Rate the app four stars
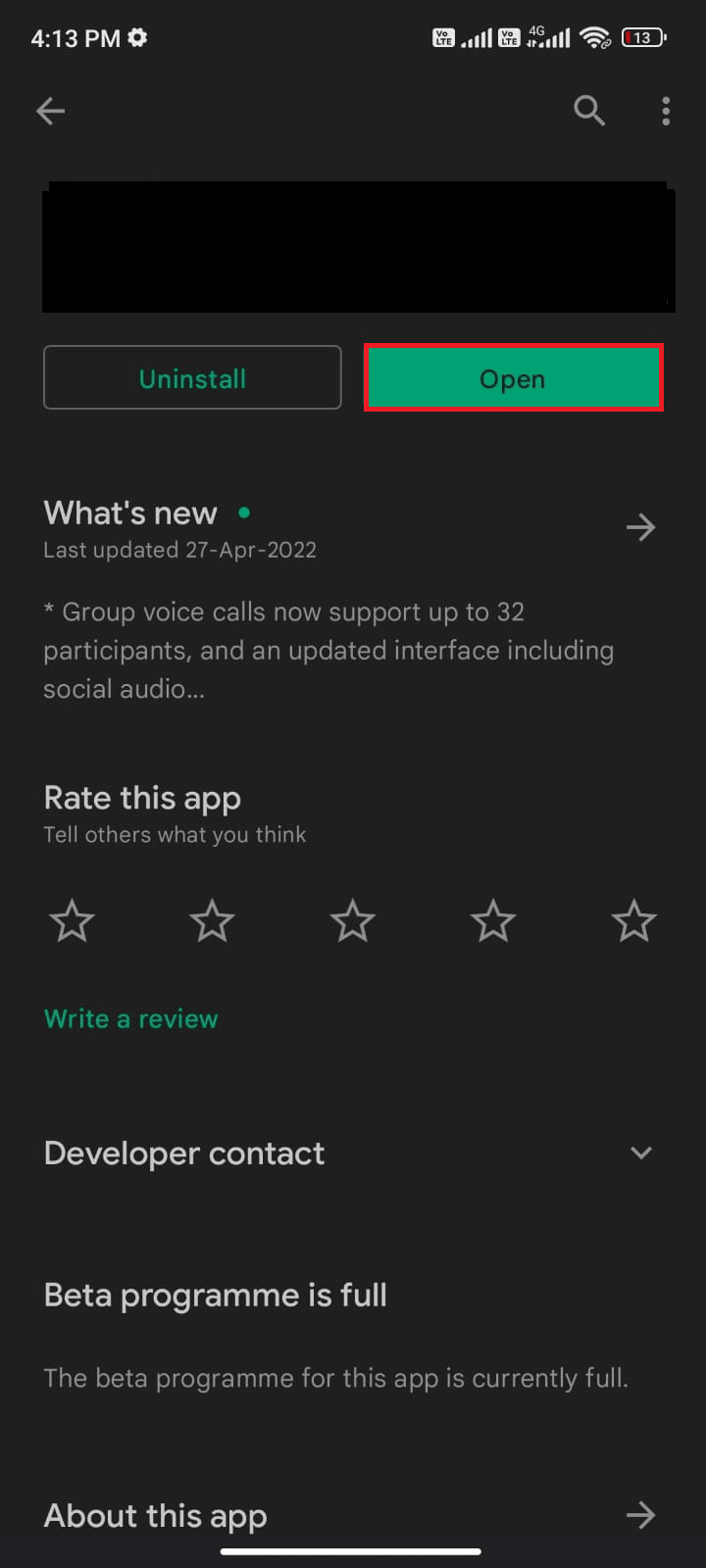The image size is (706, 1568). click(492, 921)
